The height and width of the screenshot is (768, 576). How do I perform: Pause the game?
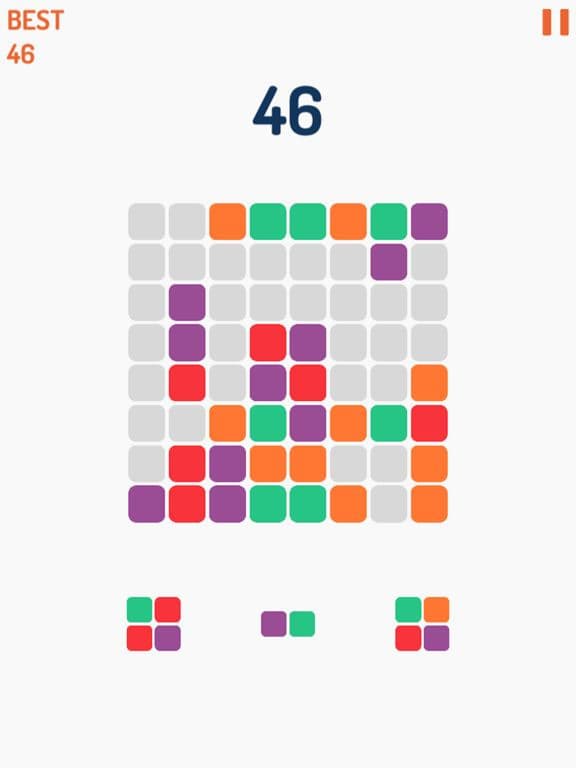coord(555,23)
